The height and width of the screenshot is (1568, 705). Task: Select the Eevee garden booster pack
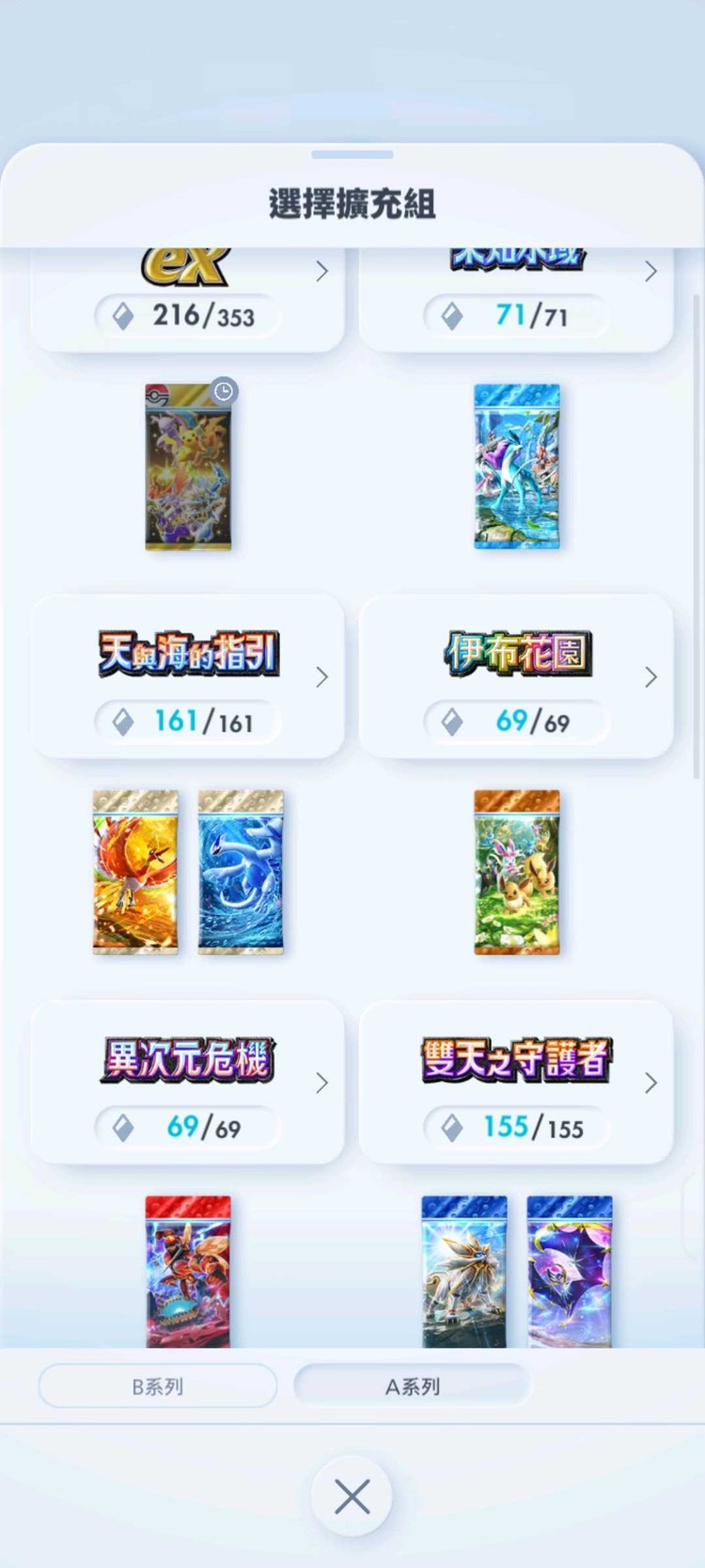coord(516,873)
